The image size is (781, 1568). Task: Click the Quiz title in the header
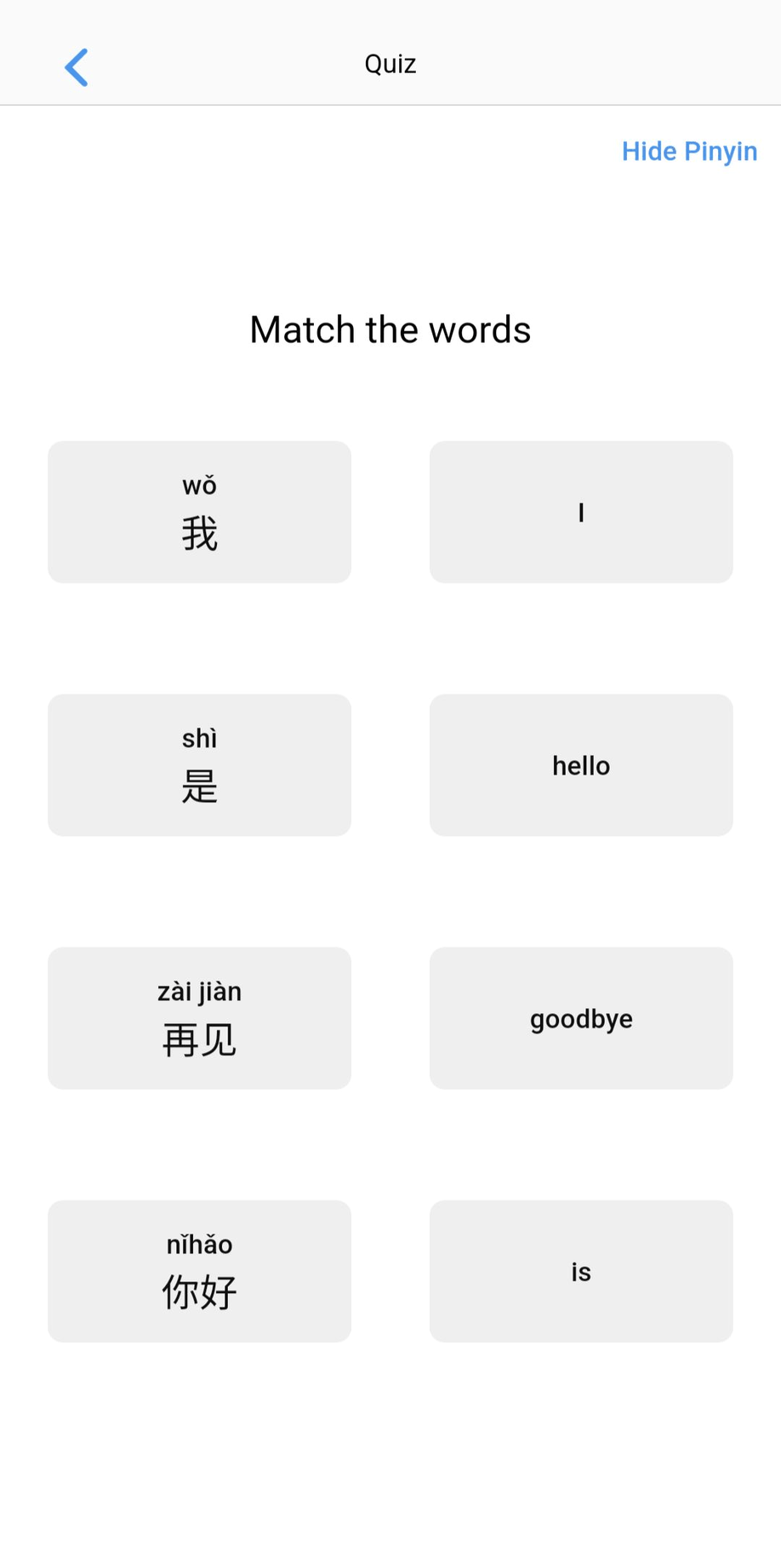point(390,63)
